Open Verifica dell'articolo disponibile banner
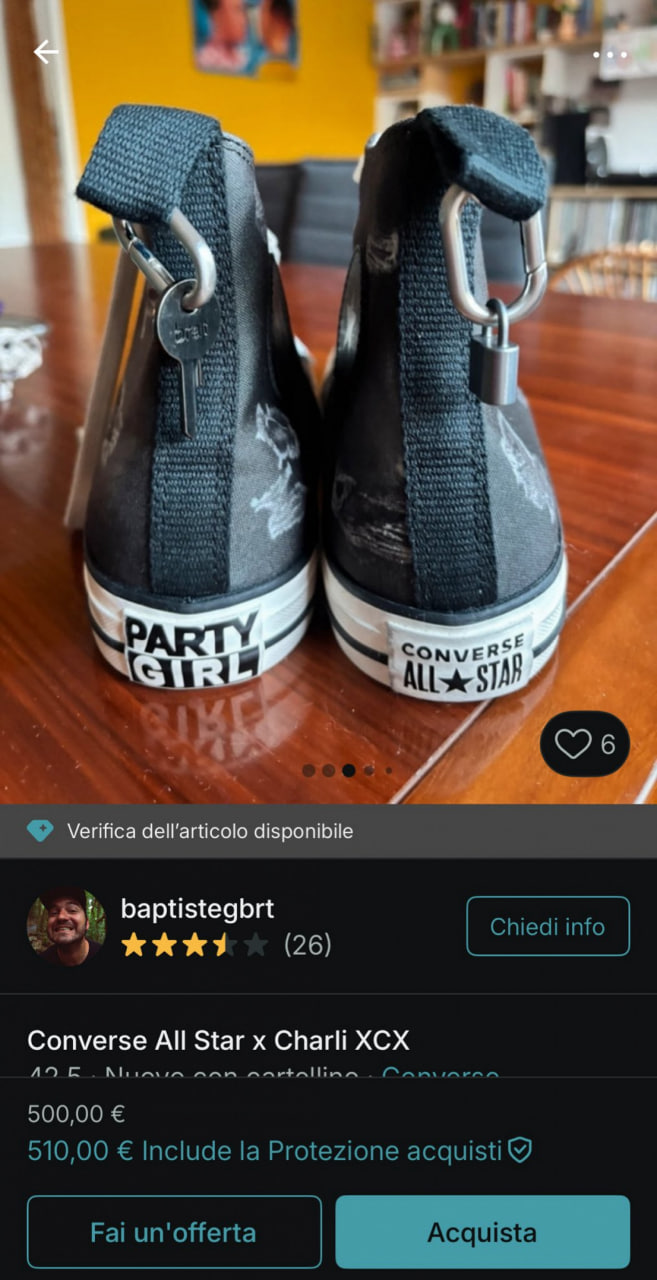 point(210,831)
